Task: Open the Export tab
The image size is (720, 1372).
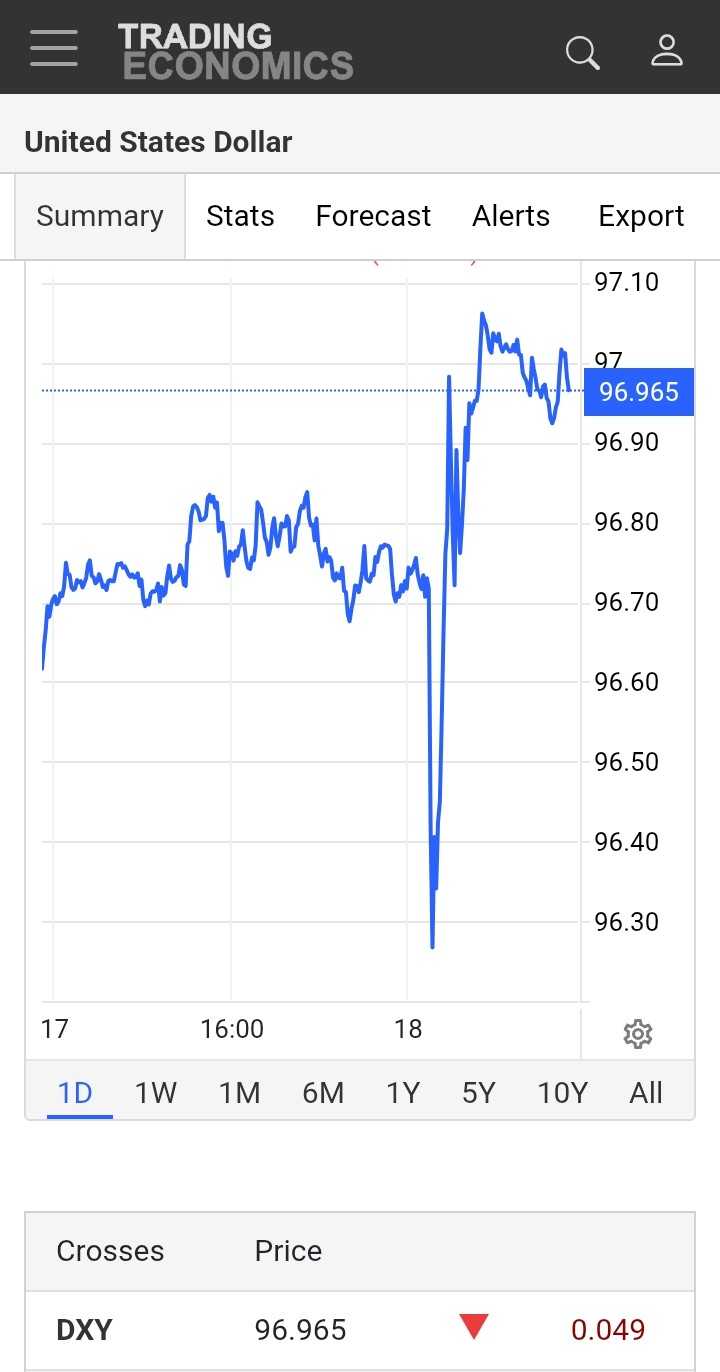Action: tap(641, 216)
